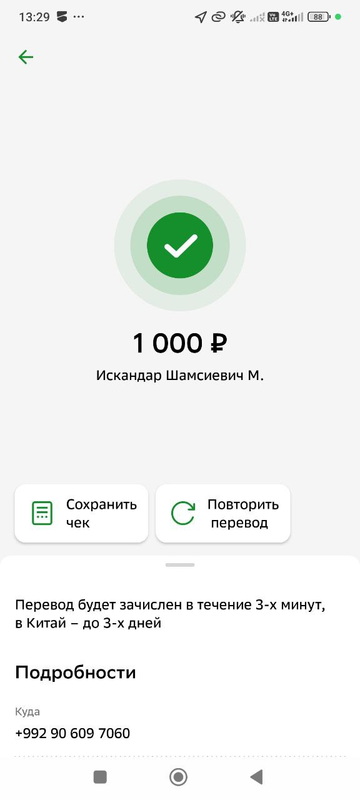Tap Сохранить чек to save the receipt
Image resolution: width=360 pixels, height=800 pixels.
coord(82,513)
